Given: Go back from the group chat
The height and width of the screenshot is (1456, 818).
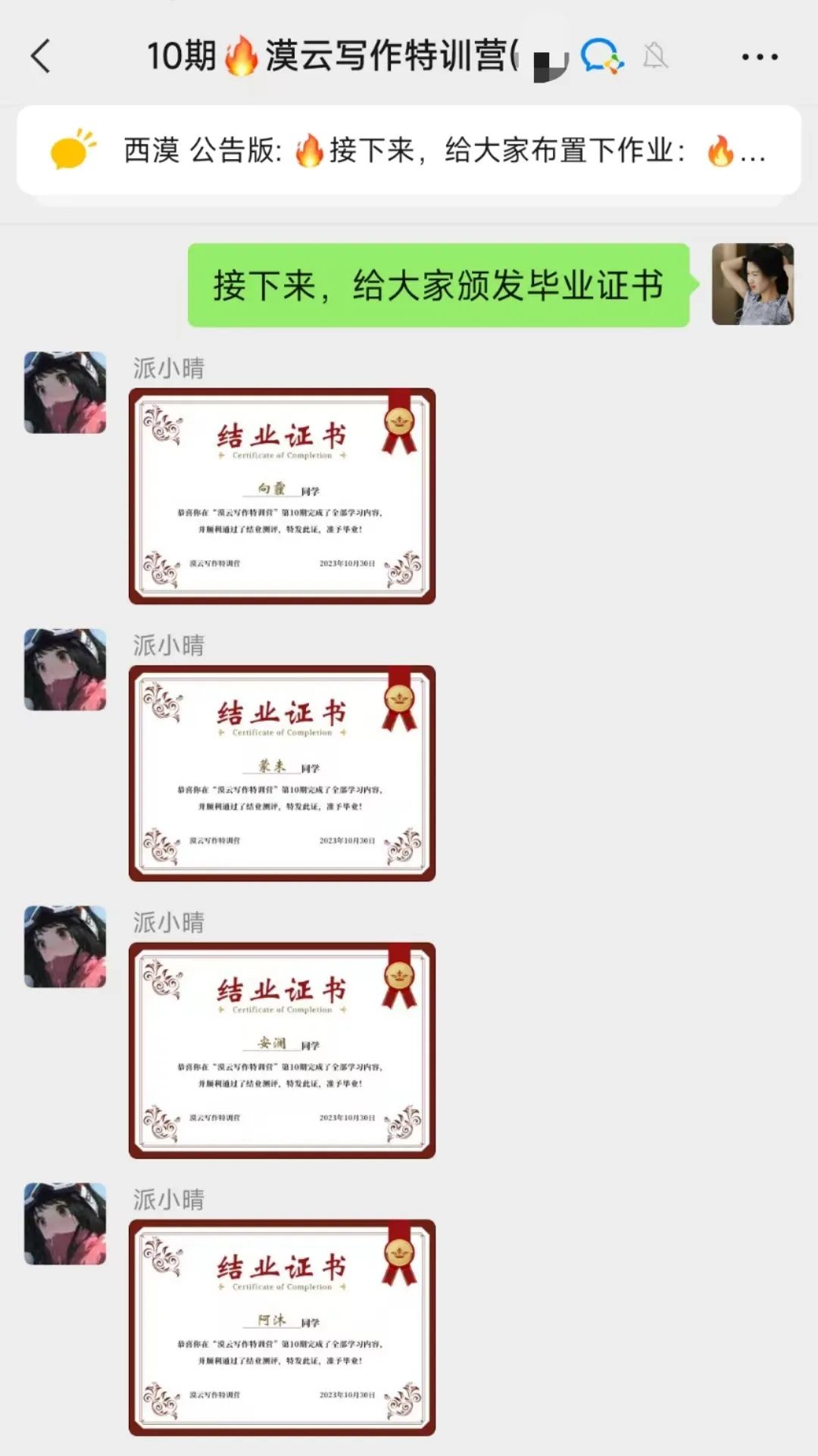Looking at the screenshot, I should [x=41, y=56].
